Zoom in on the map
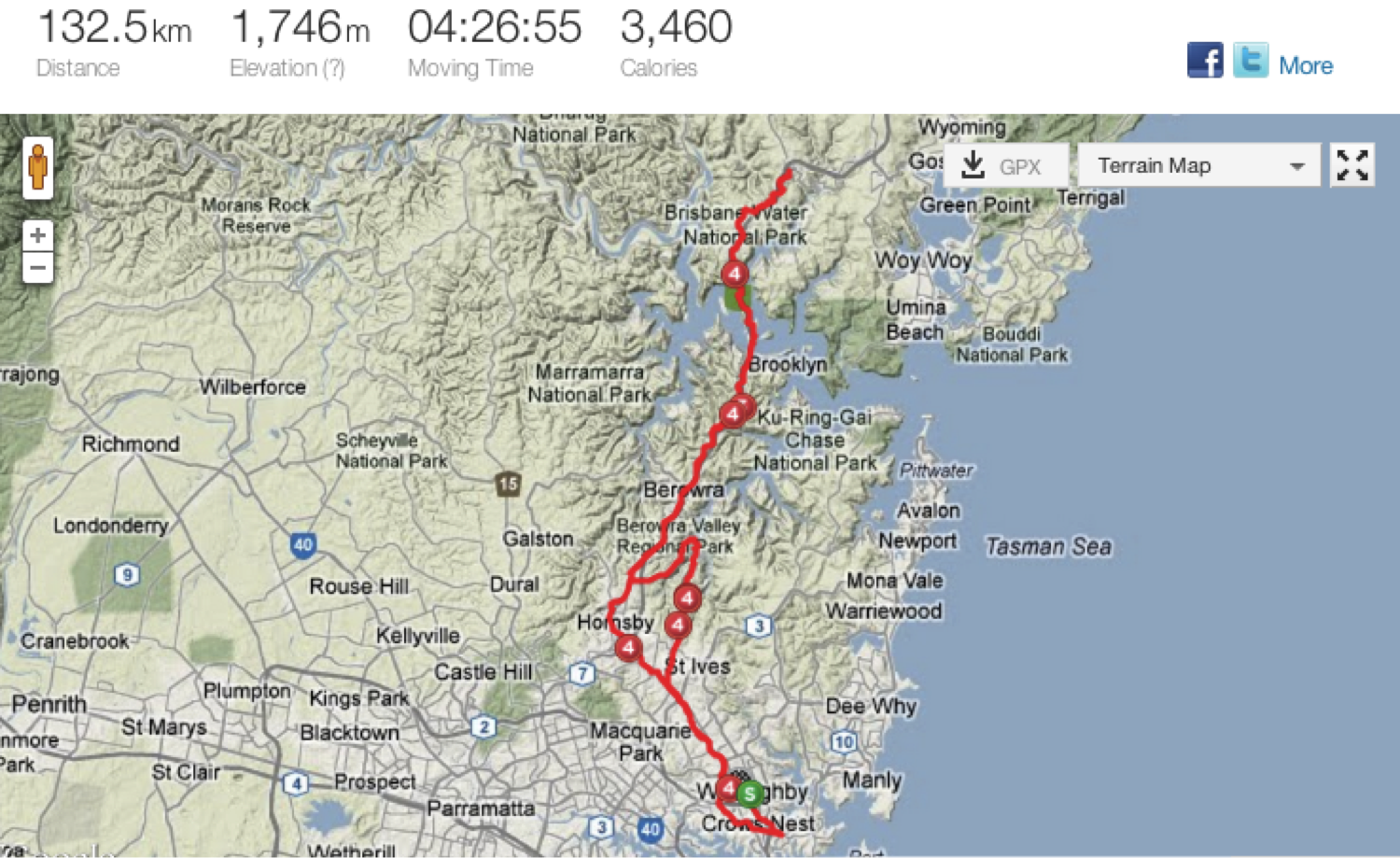This screenshot has height=858, width=1400. (x=37, y=235)
